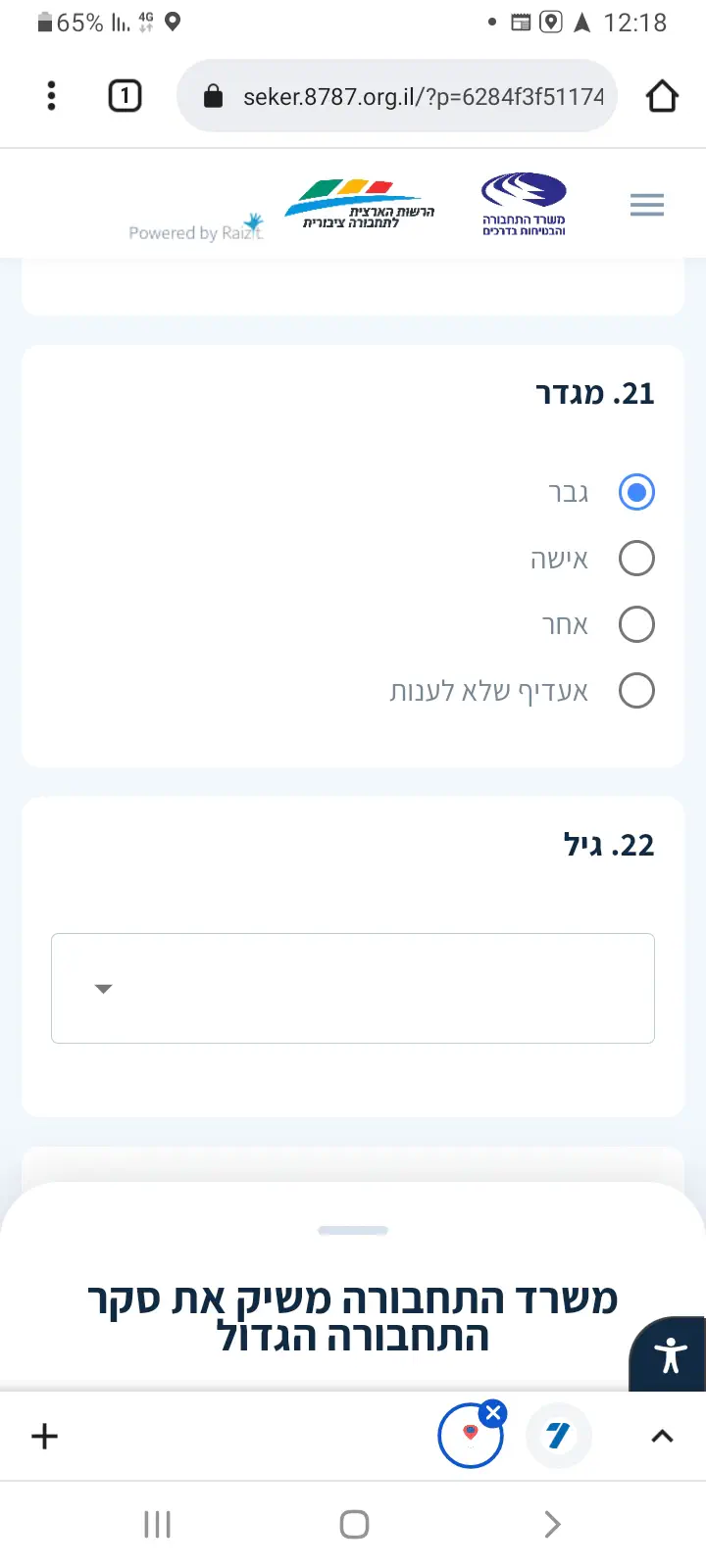Open the browser tab switcher
Screen dimensions: 706x1568
[125, 95]
